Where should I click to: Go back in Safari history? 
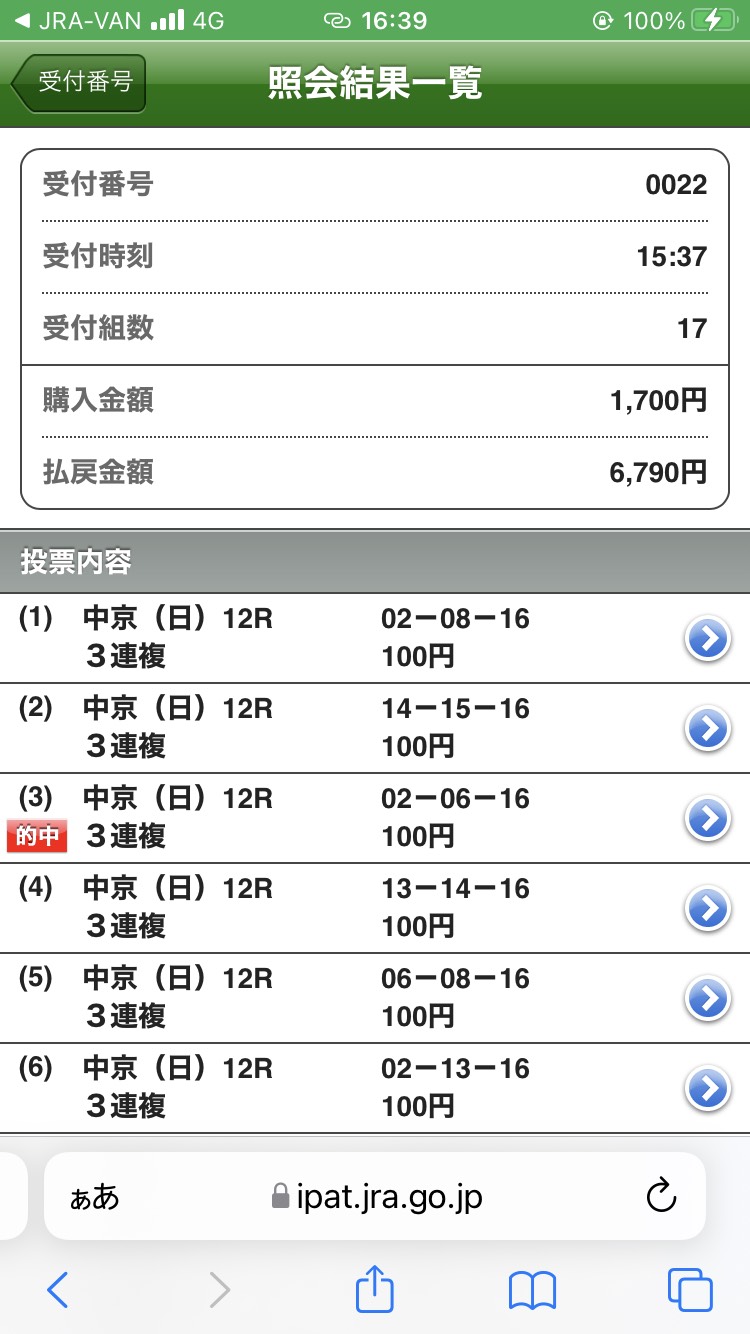click(x=58, y=1290)
